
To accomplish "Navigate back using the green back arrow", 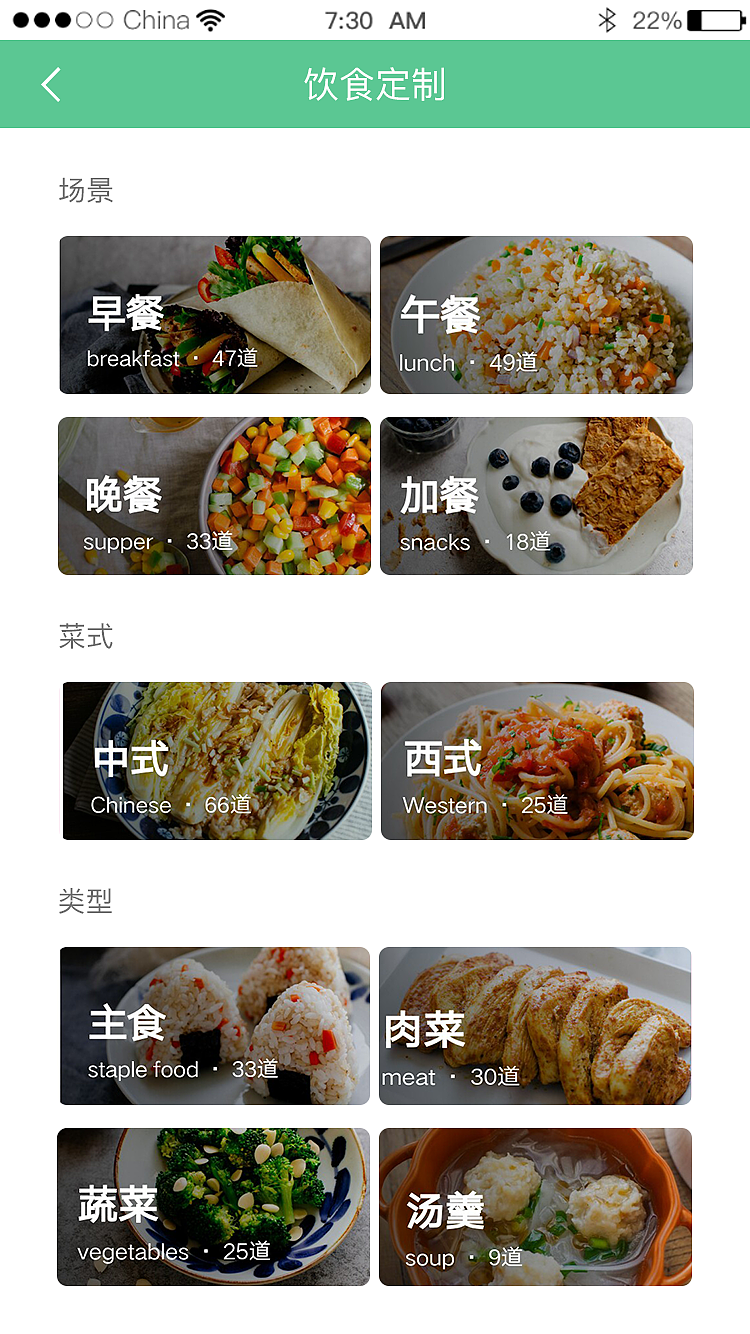I will [x=50, y=85].
